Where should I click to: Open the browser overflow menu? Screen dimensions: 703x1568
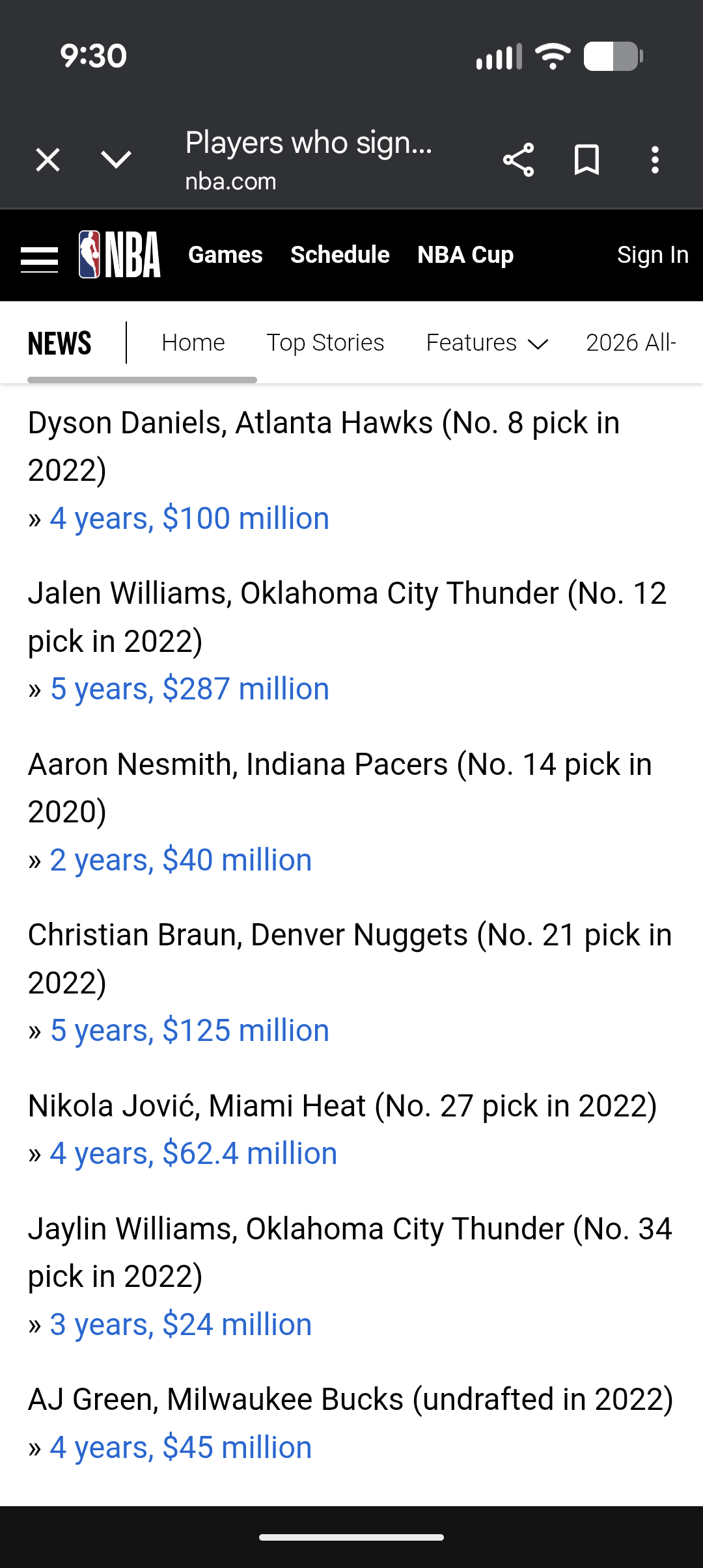coord(655,159)
